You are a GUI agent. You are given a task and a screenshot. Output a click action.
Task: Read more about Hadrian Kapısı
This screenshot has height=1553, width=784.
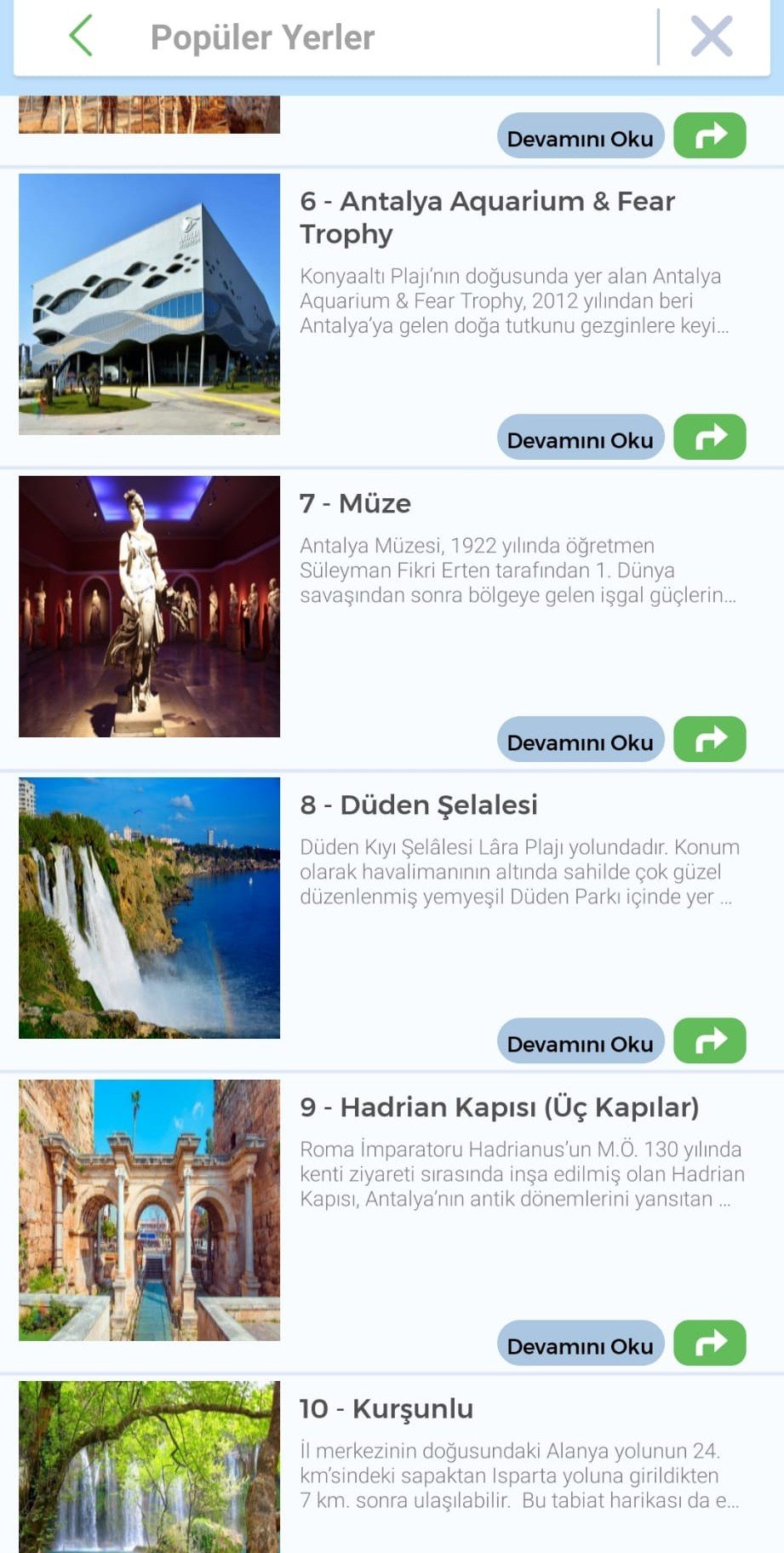click(x=580, y=1344)
